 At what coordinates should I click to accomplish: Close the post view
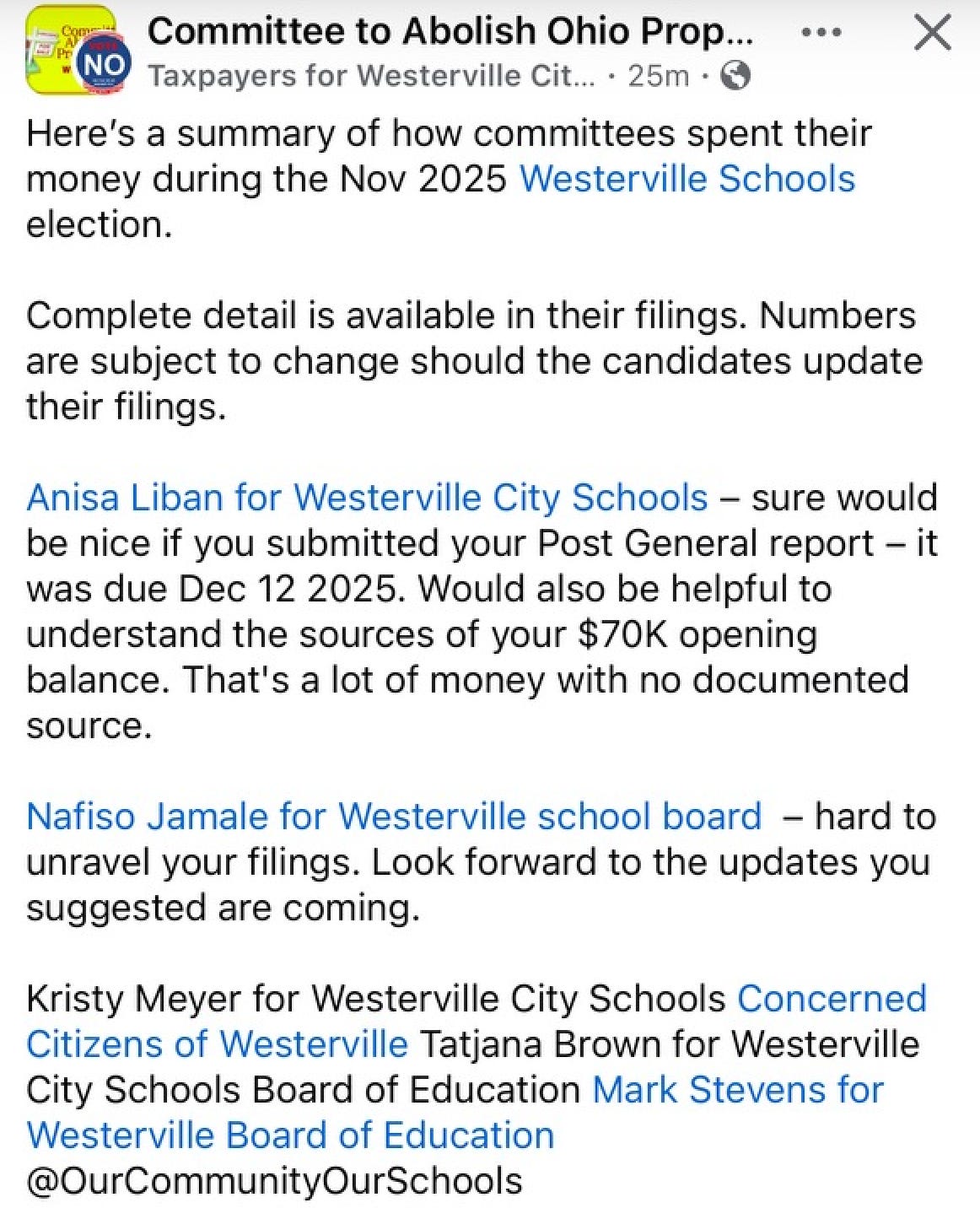pyautogui.click(x=933, y=35)
